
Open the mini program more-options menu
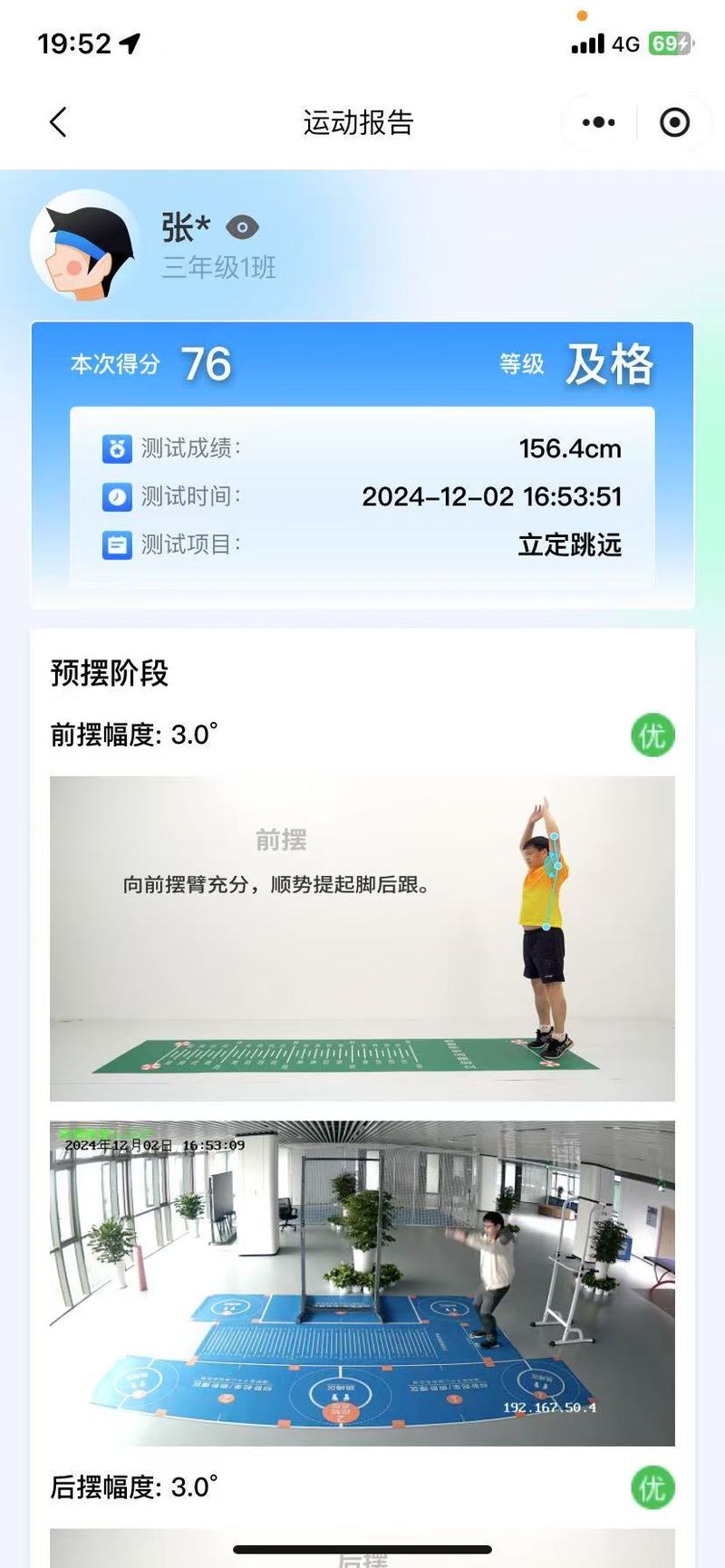[598, 122]
